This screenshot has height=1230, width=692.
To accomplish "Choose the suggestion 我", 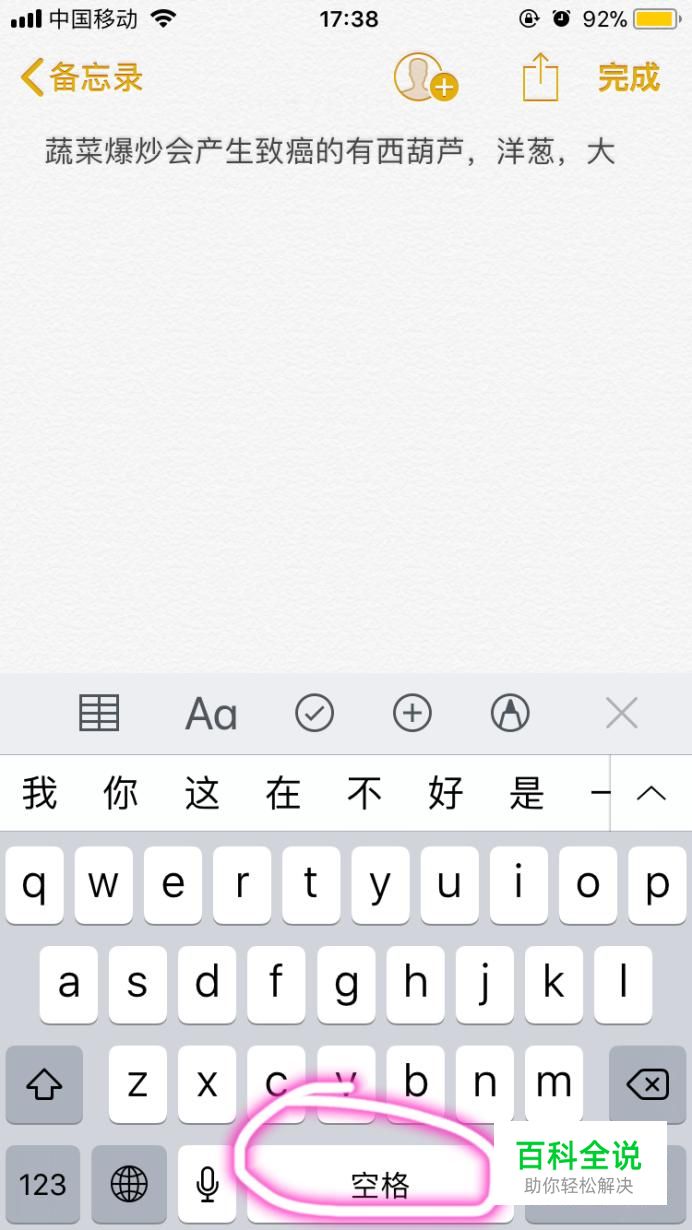I will [40, 794].
